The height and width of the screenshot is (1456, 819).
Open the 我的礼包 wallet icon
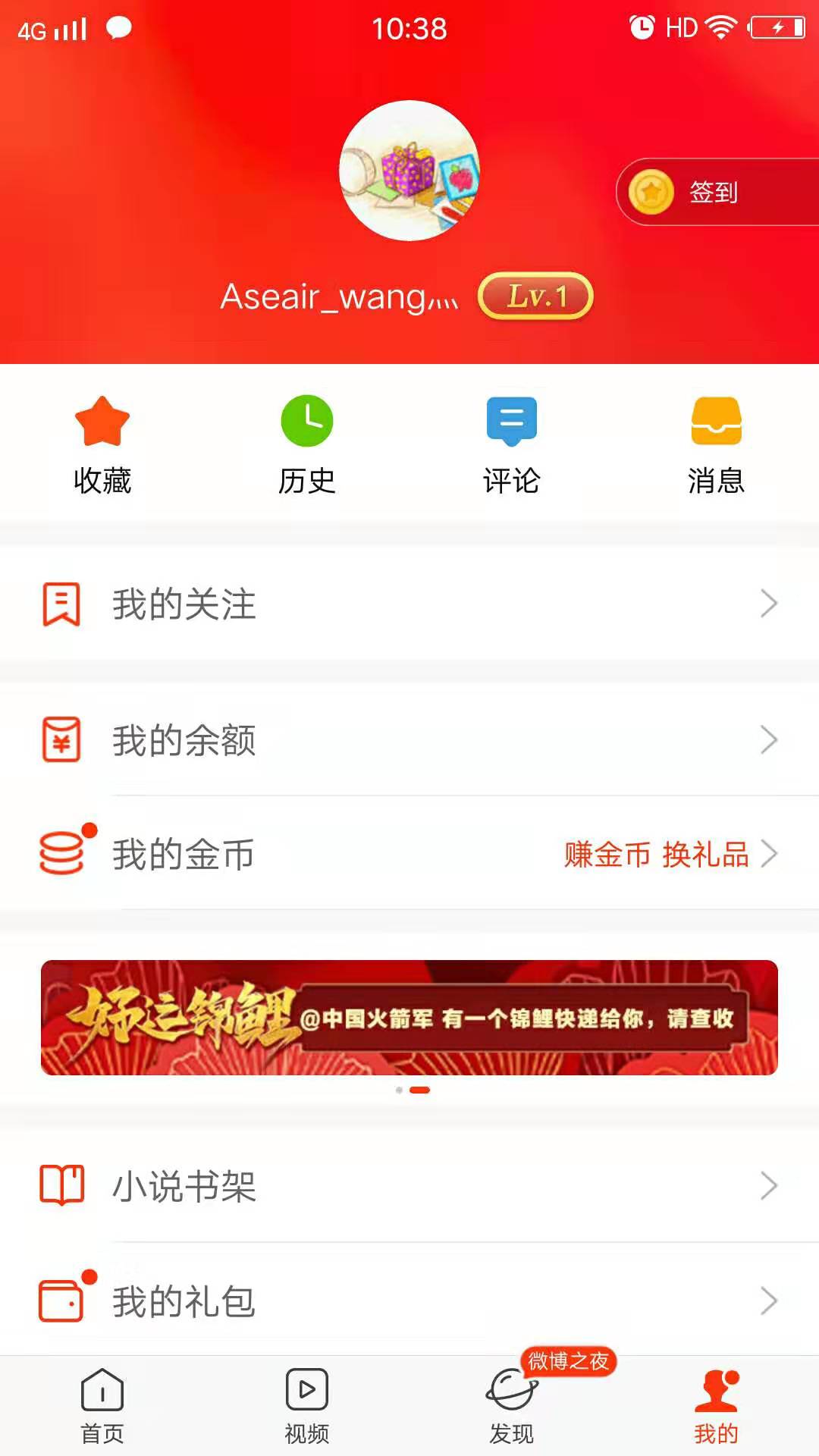pos(61,1301)
